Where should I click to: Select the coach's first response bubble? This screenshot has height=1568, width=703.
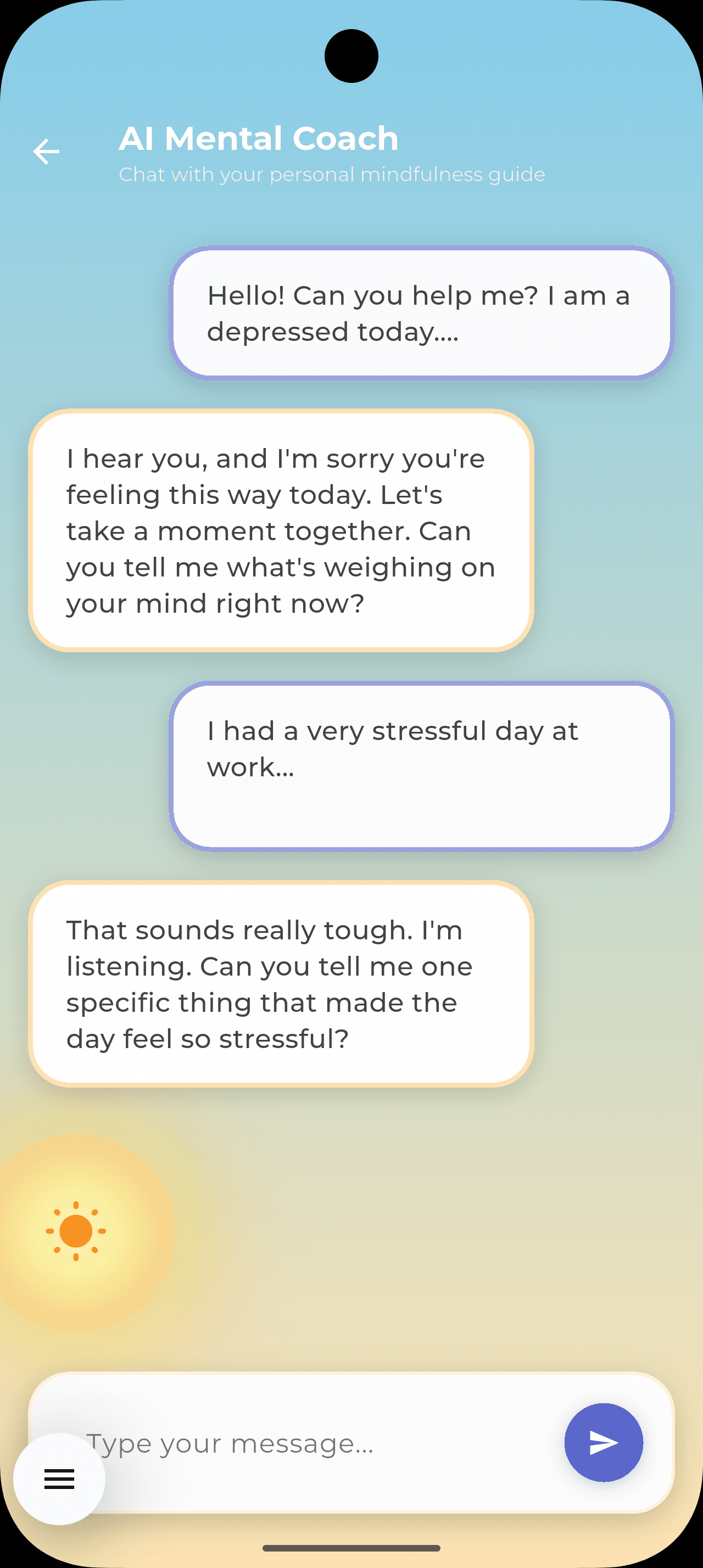280,530
